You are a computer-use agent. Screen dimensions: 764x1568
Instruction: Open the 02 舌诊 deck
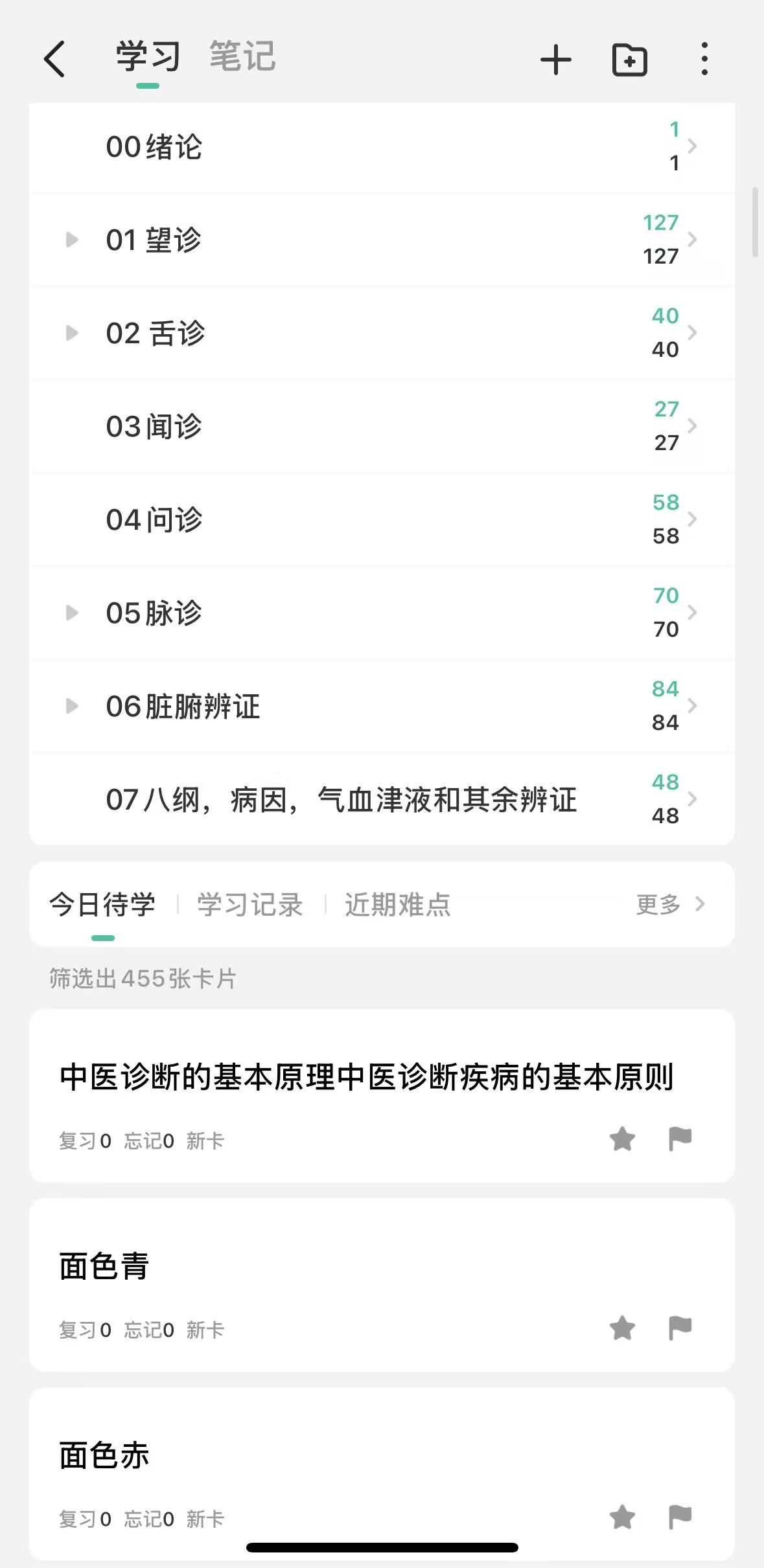(382, 333)
